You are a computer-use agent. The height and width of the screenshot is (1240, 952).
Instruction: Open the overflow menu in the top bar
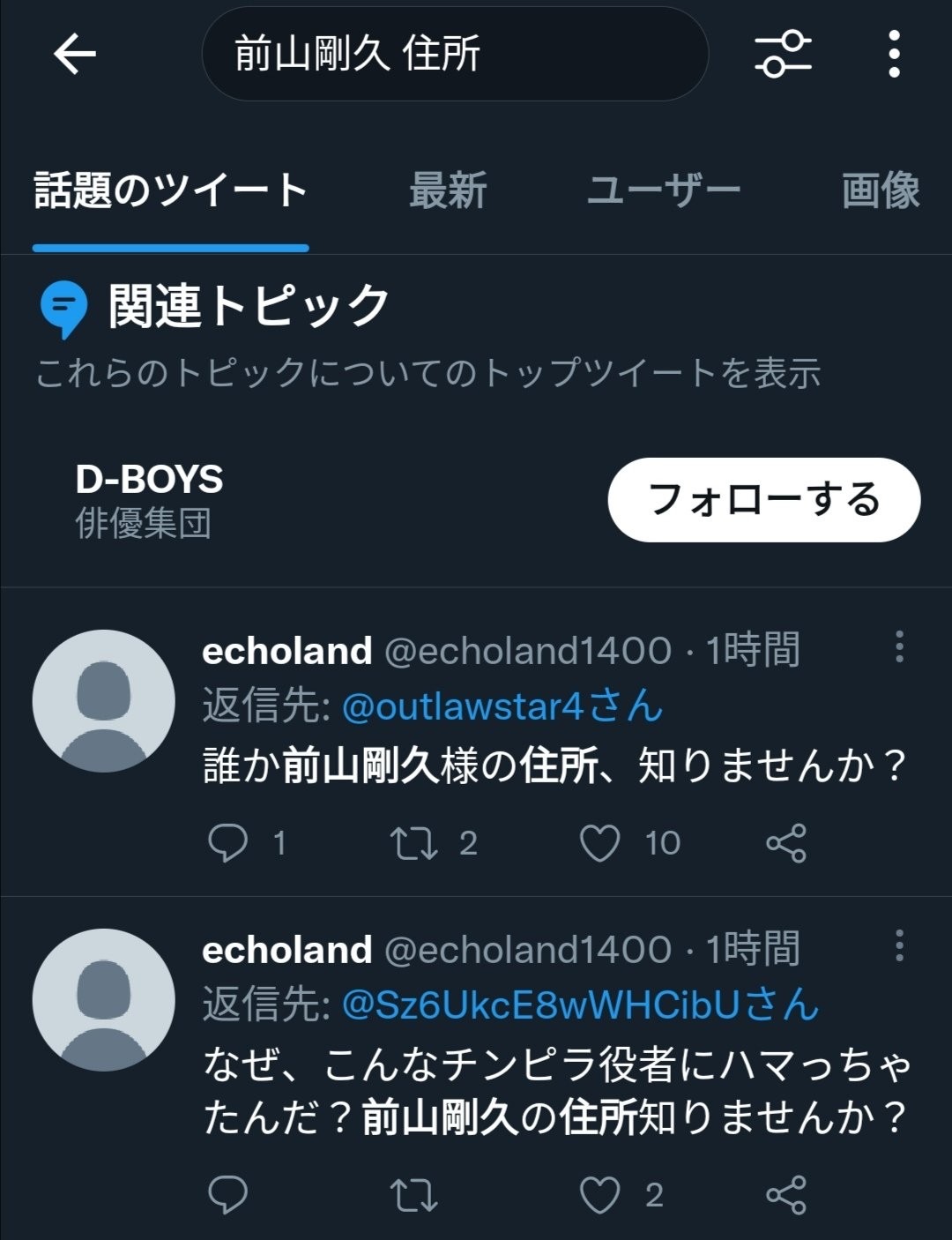[x=894, y=55]
